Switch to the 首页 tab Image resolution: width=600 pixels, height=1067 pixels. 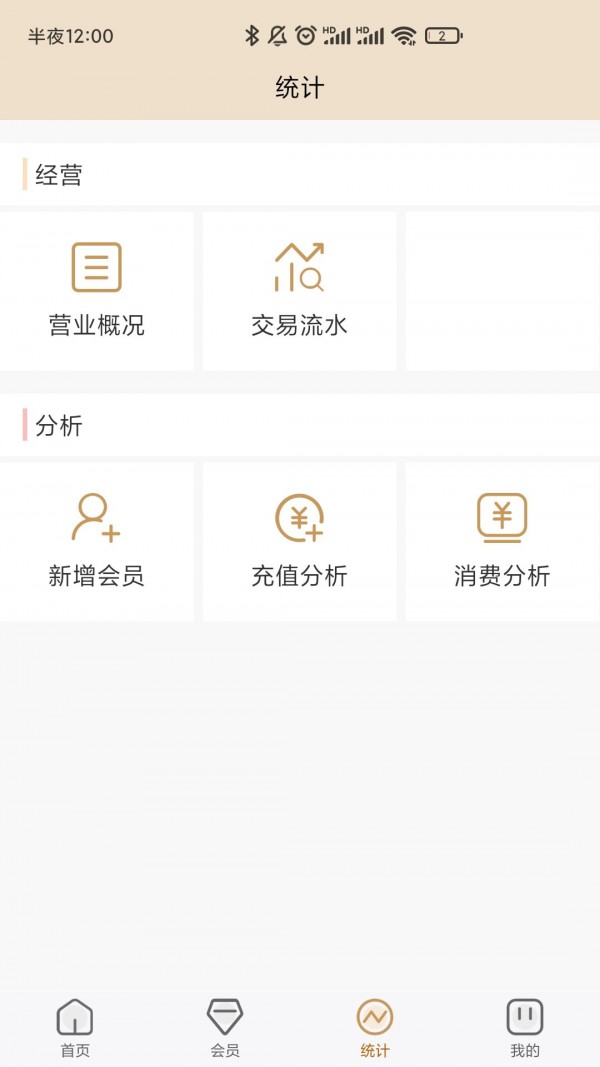[75, 1028]
